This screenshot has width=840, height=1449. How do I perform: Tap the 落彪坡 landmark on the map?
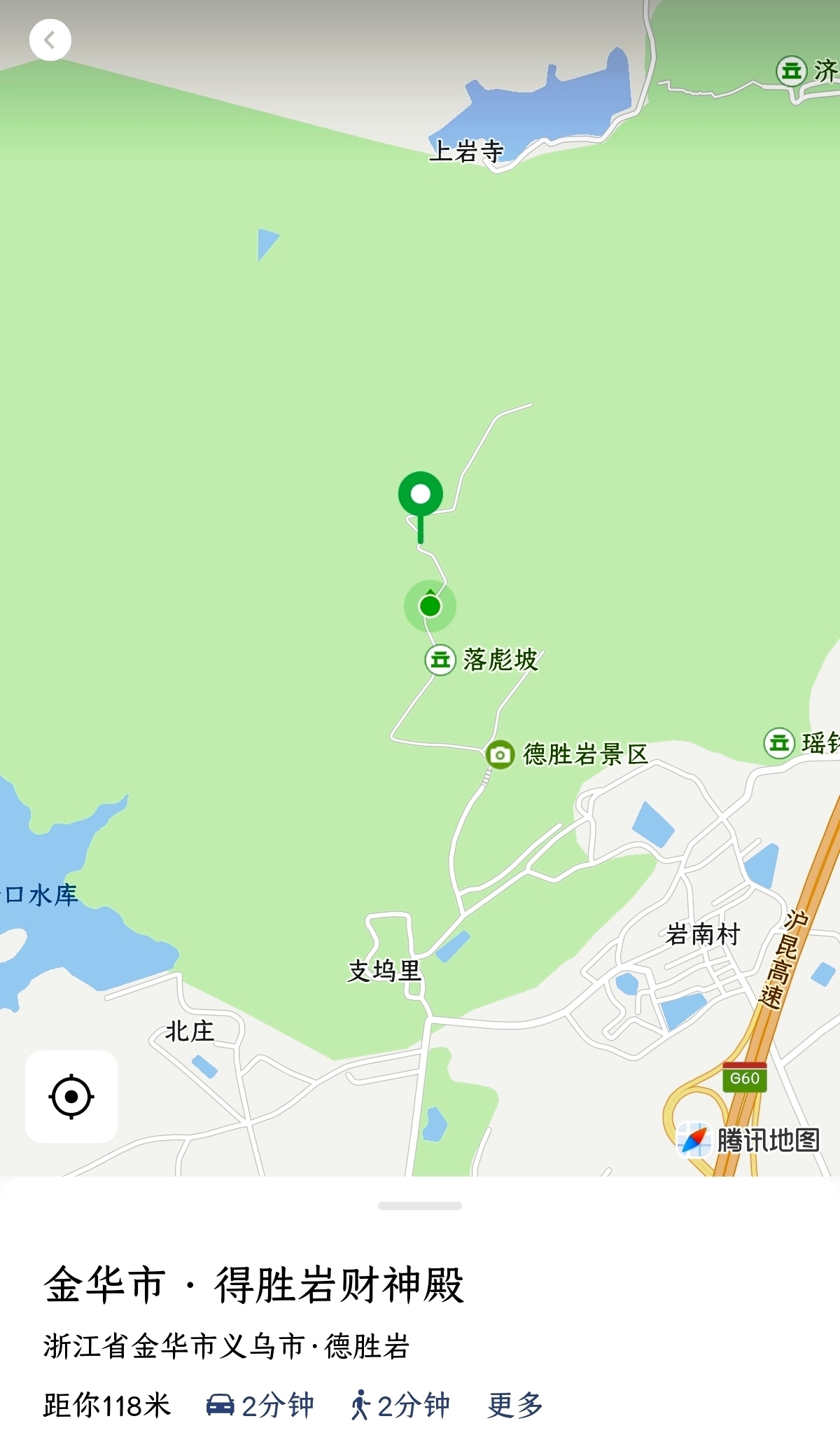[x=482, y=660]
